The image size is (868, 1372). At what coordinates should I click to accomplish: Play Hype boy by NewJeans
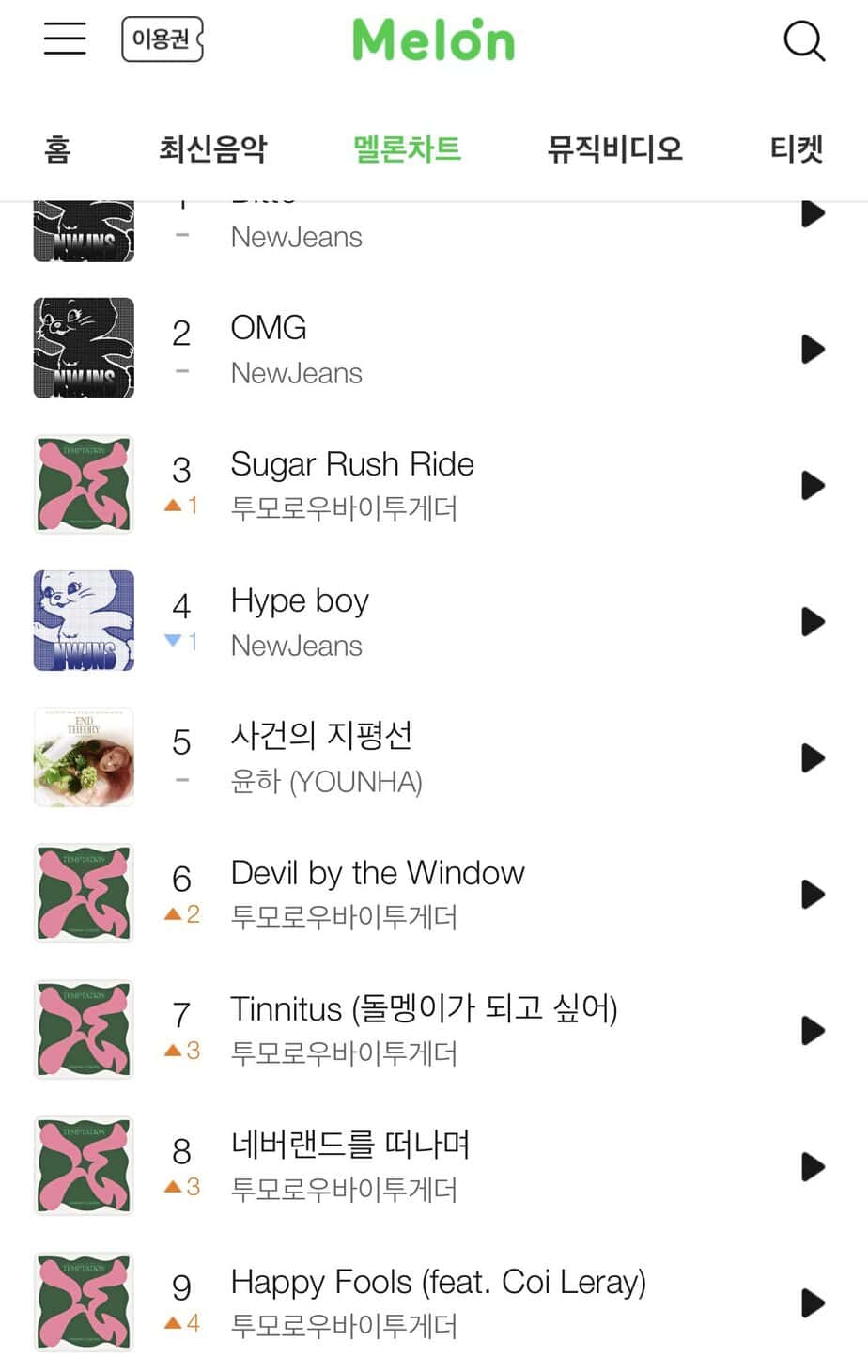[813, 622]
